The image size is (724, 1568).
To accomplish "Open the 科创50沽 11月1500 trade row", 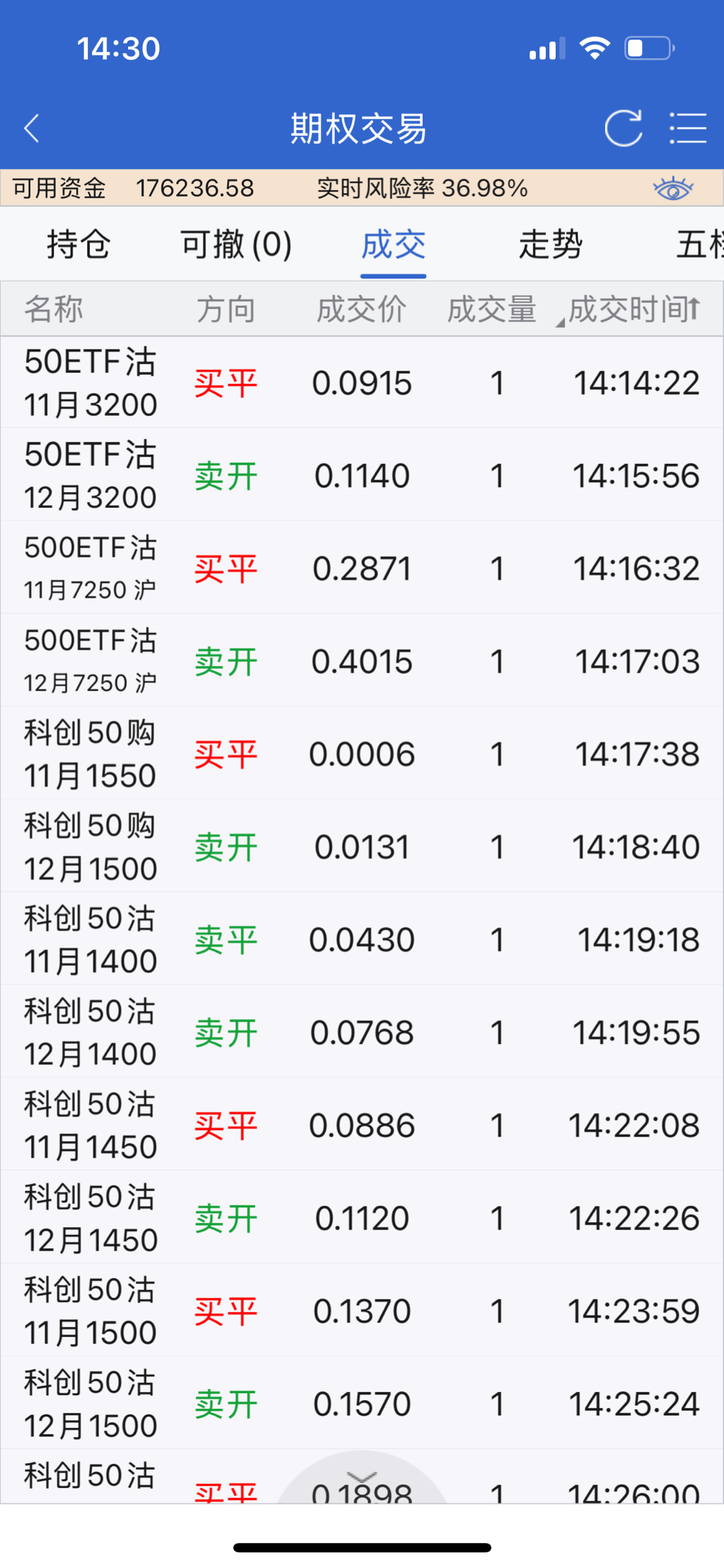I will point(362,1311).
